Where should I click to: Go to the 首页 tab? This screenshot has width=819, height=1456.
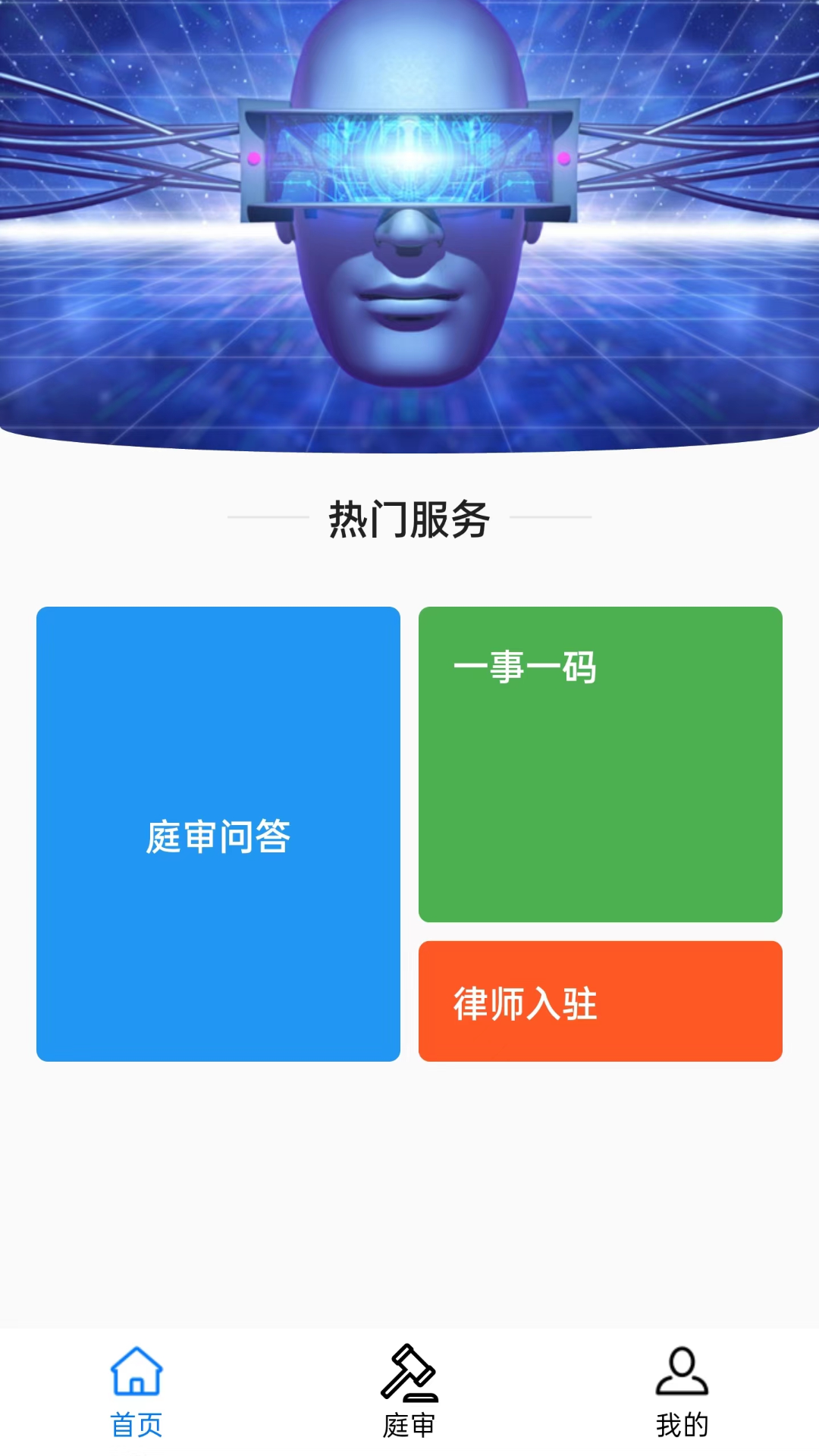tap(136, 1392)
